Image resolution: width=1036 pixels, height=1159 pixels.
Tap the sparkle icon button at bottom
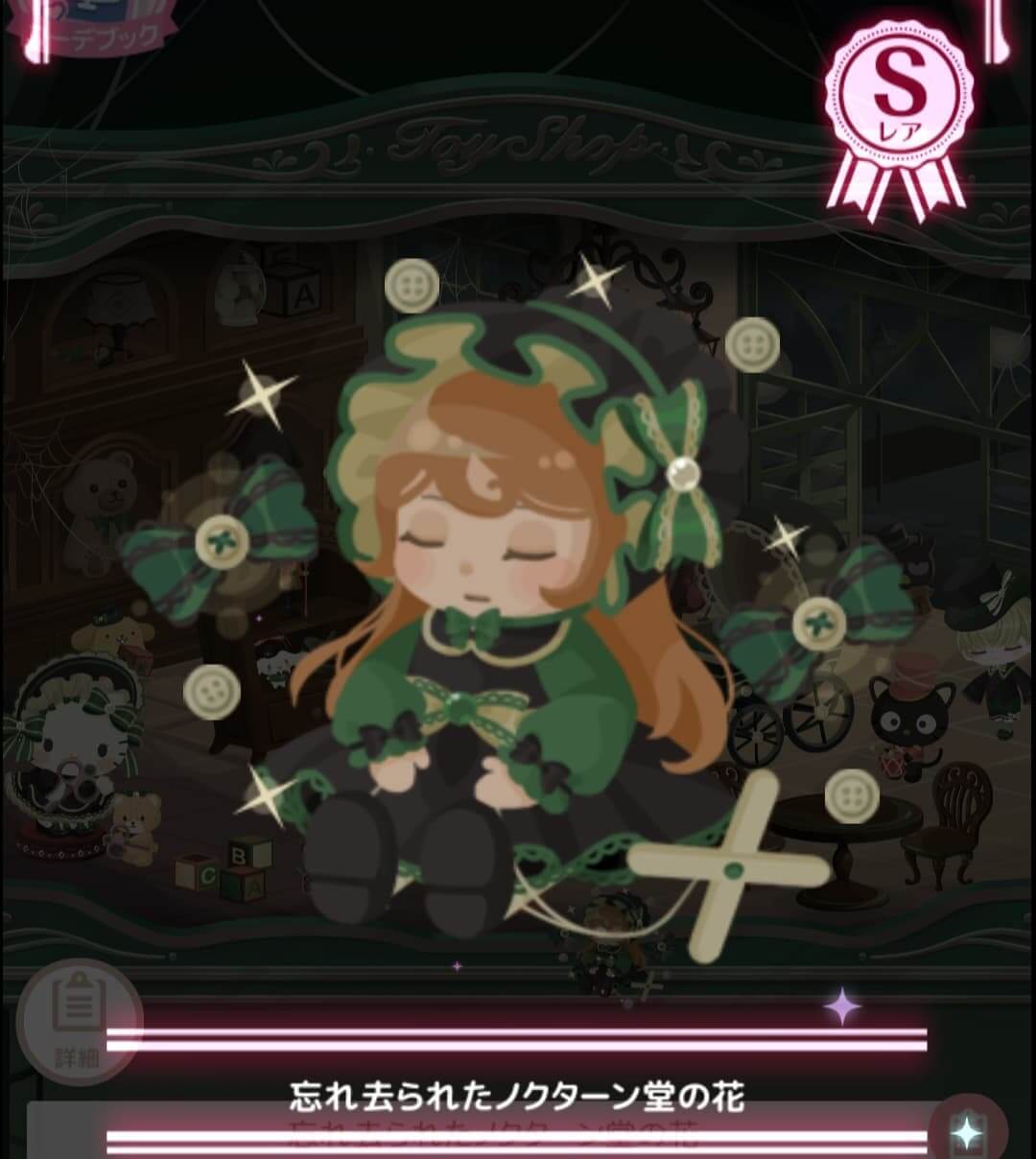[x=966, y=1132]
